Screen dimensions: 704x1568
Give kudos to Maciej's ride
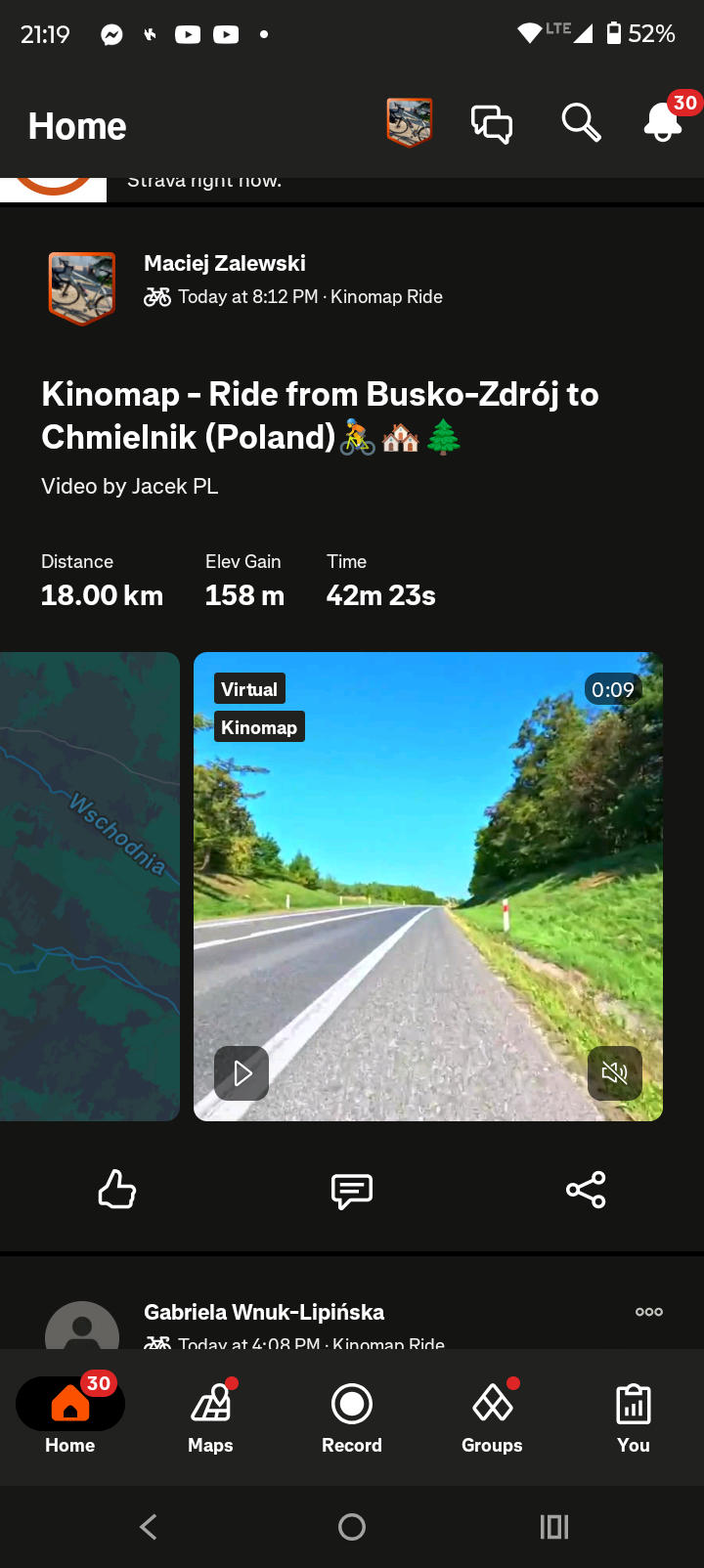117,1190
